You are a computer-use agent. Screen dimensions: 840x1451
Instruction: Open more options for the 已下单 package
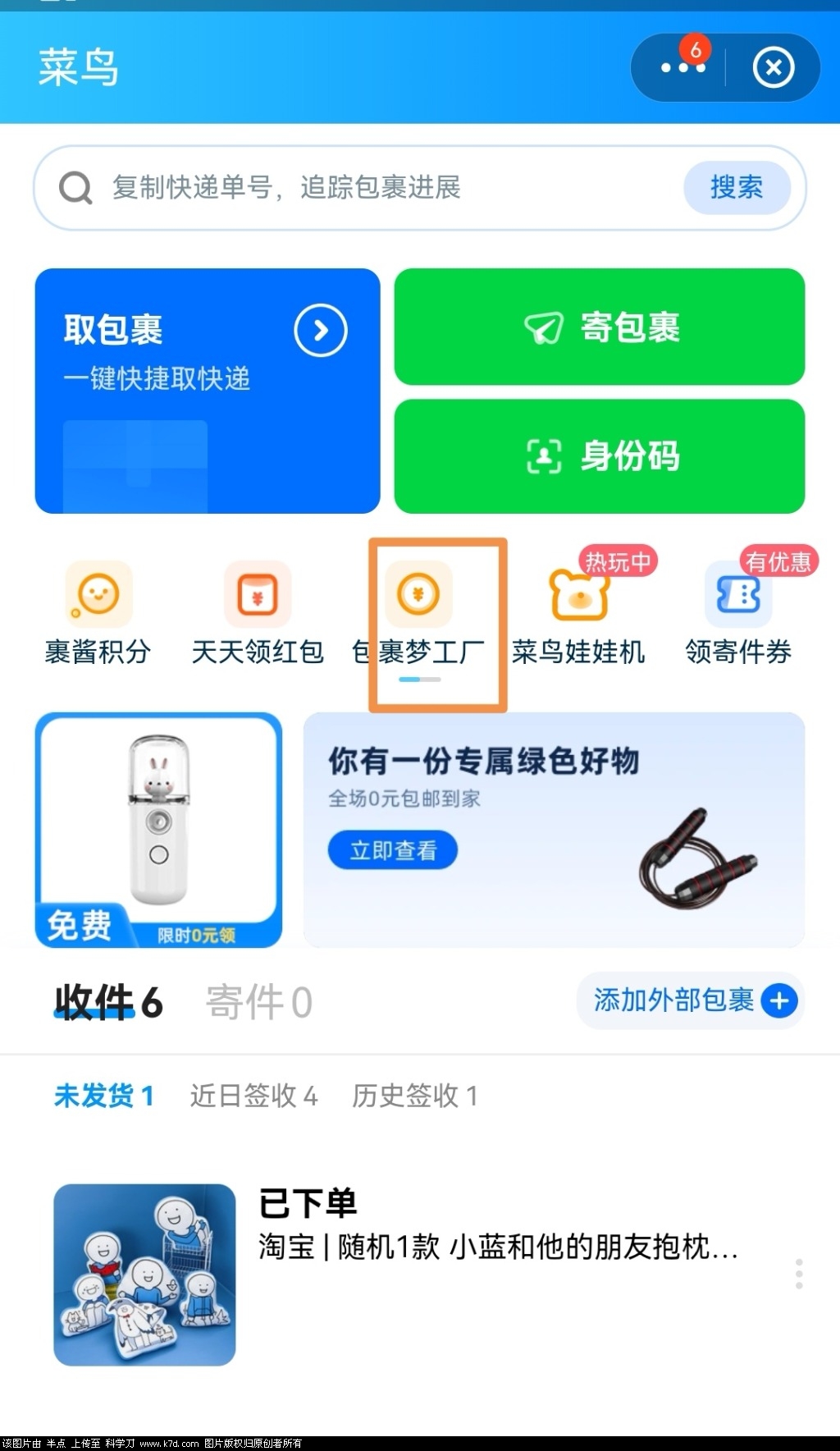pyautogui.click(x=798, y=1274)
